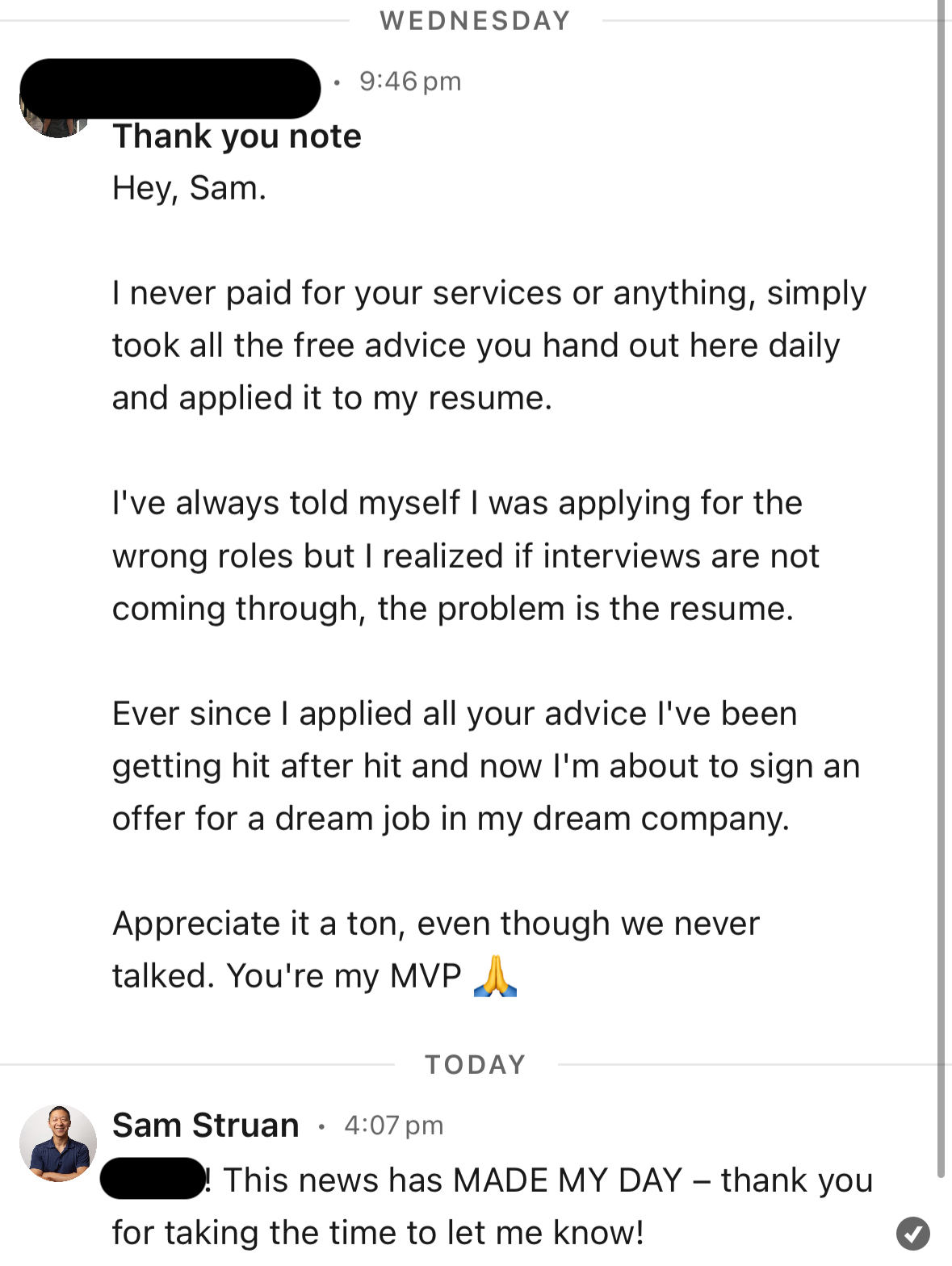The height and width of the screenshot is (1266, 952).
Task: Tap the Sam Struan sender name
Action: click(x=206, y=1125)
